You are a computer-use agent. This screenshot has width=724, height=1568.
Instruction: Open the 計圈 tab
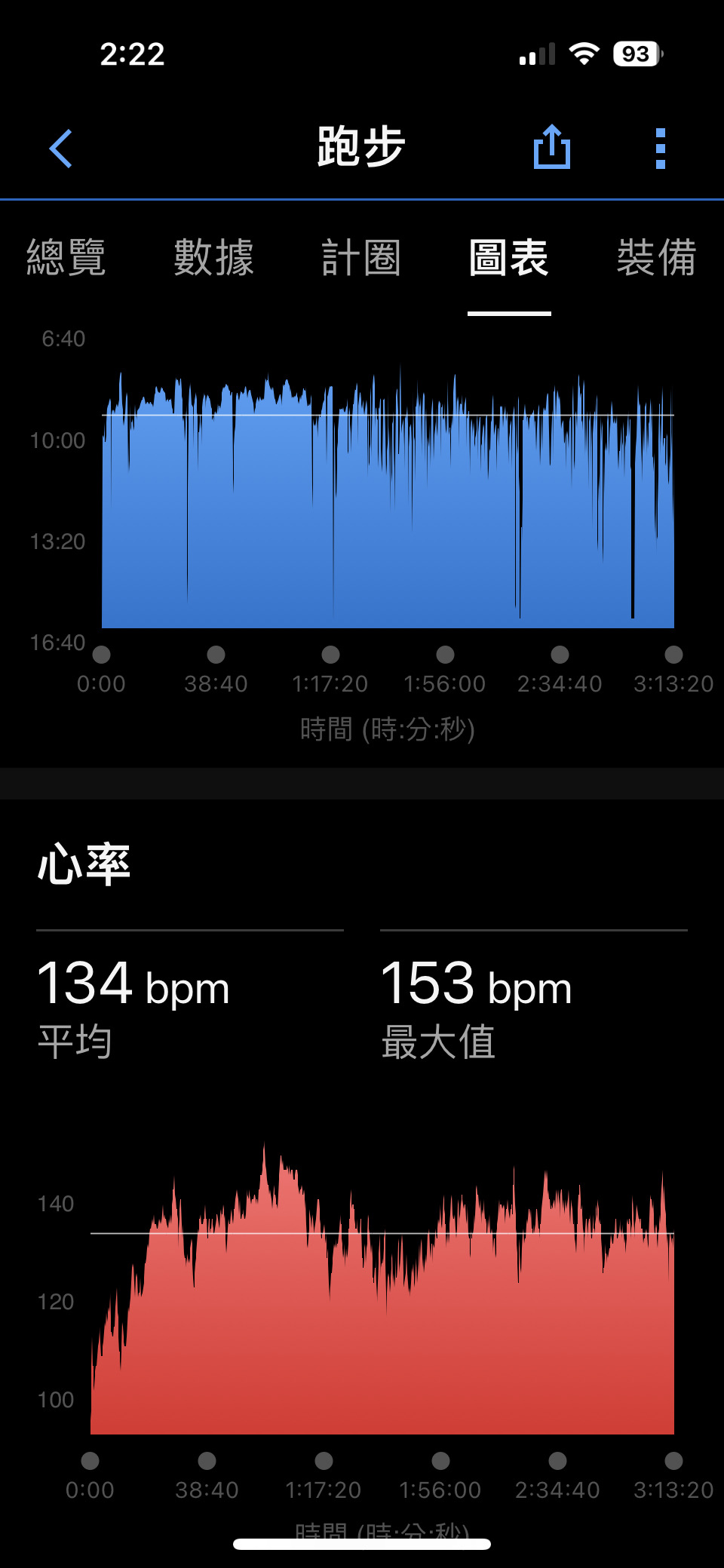[x=361, y=258]
